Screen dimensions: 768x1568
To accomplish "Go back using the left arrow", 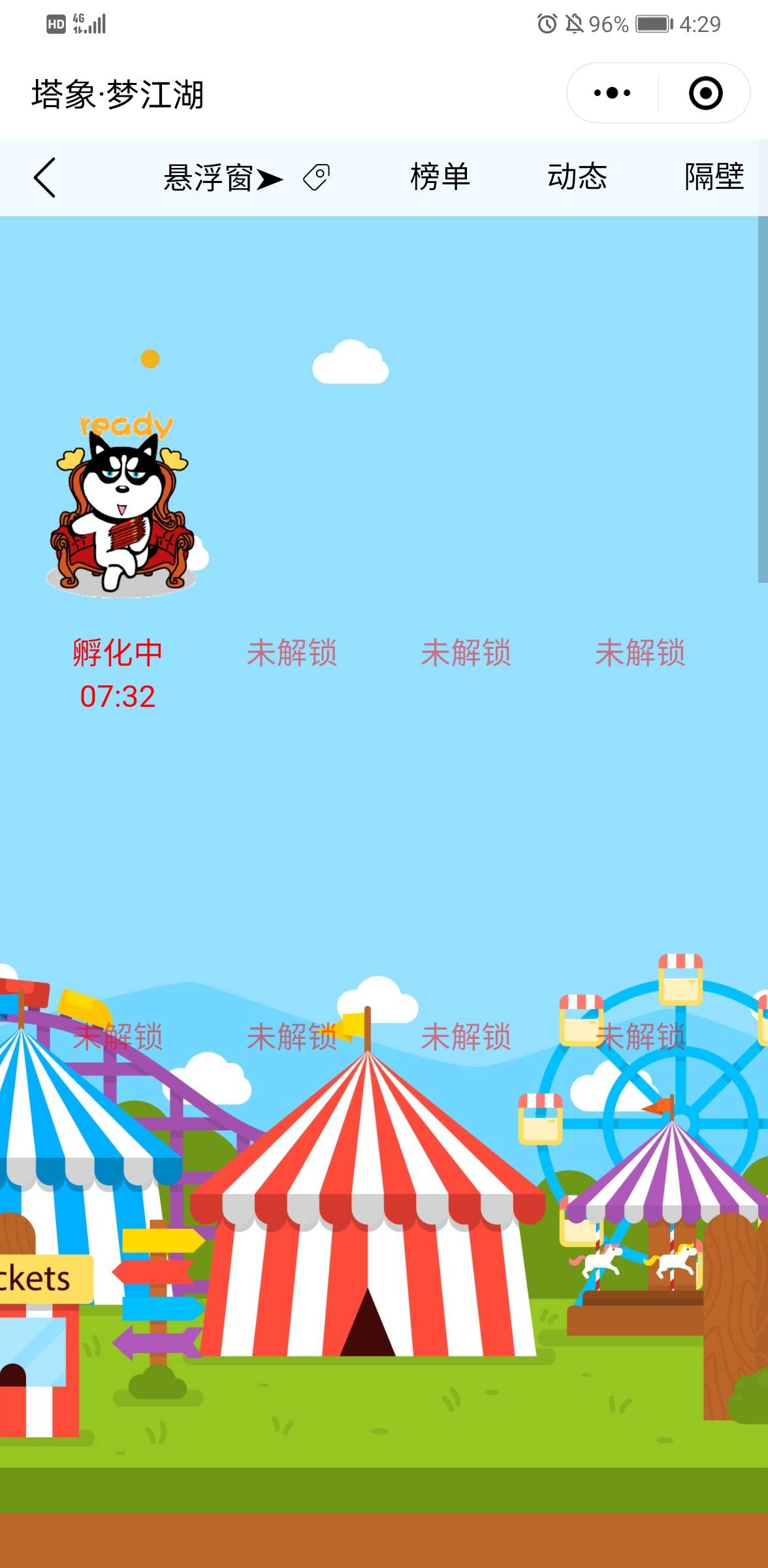I will point(44,177).
